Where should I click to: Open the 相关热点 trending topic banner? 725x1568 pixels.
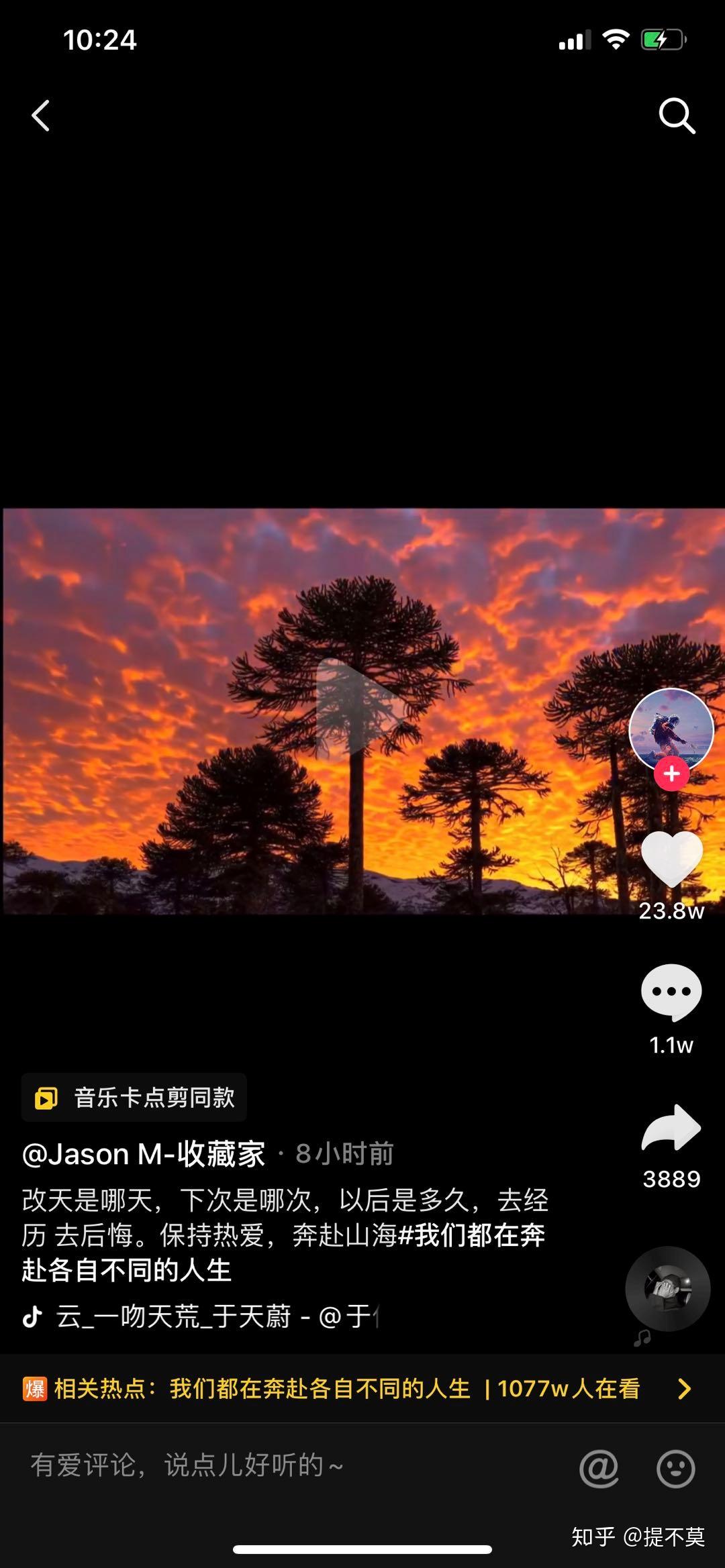tap(356, 1389)
